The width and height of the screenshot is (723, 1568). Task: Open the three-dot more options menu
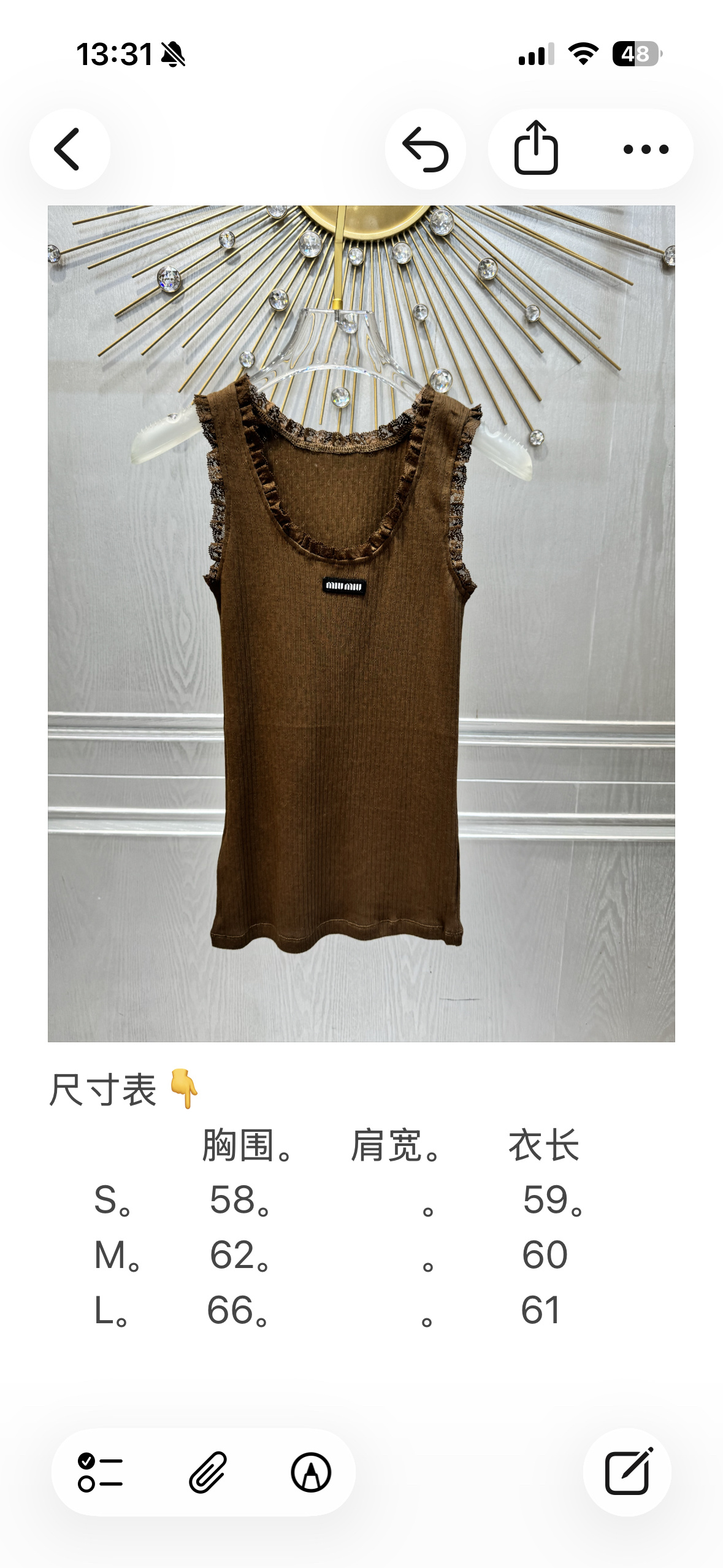pyautogui.click(x=646, y=149)
